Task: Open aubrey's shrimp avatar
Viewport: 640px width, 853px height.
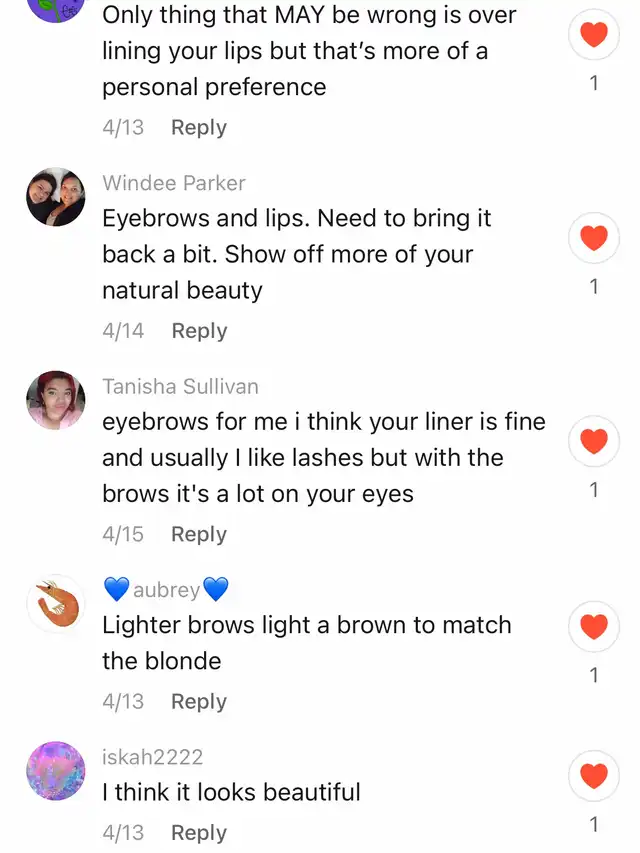Action: pyautogui.click(x=55, y=604)
